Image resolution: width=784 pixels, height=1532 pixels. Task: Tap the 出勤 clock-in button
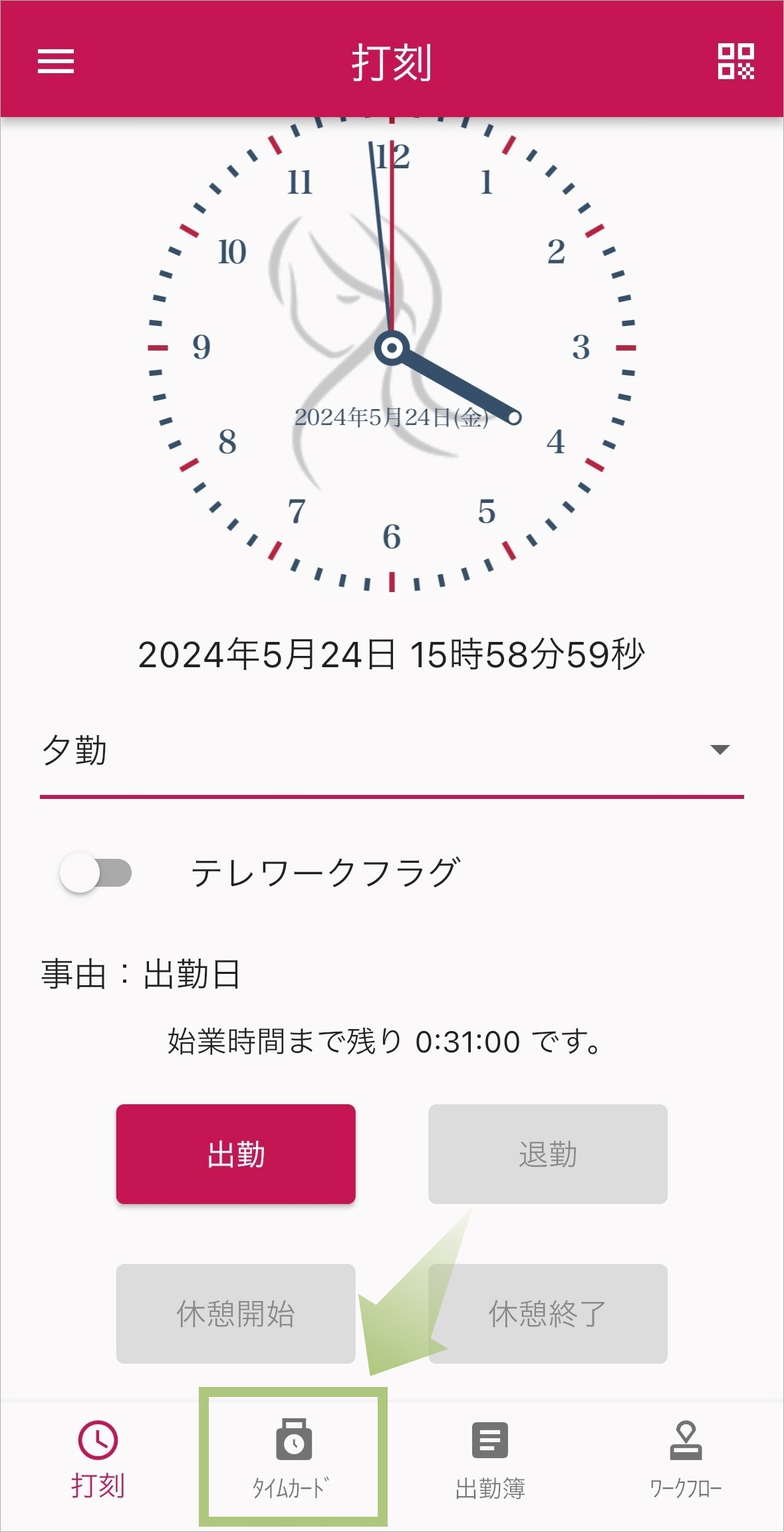pyautogui.click(x=235, y=1153)
